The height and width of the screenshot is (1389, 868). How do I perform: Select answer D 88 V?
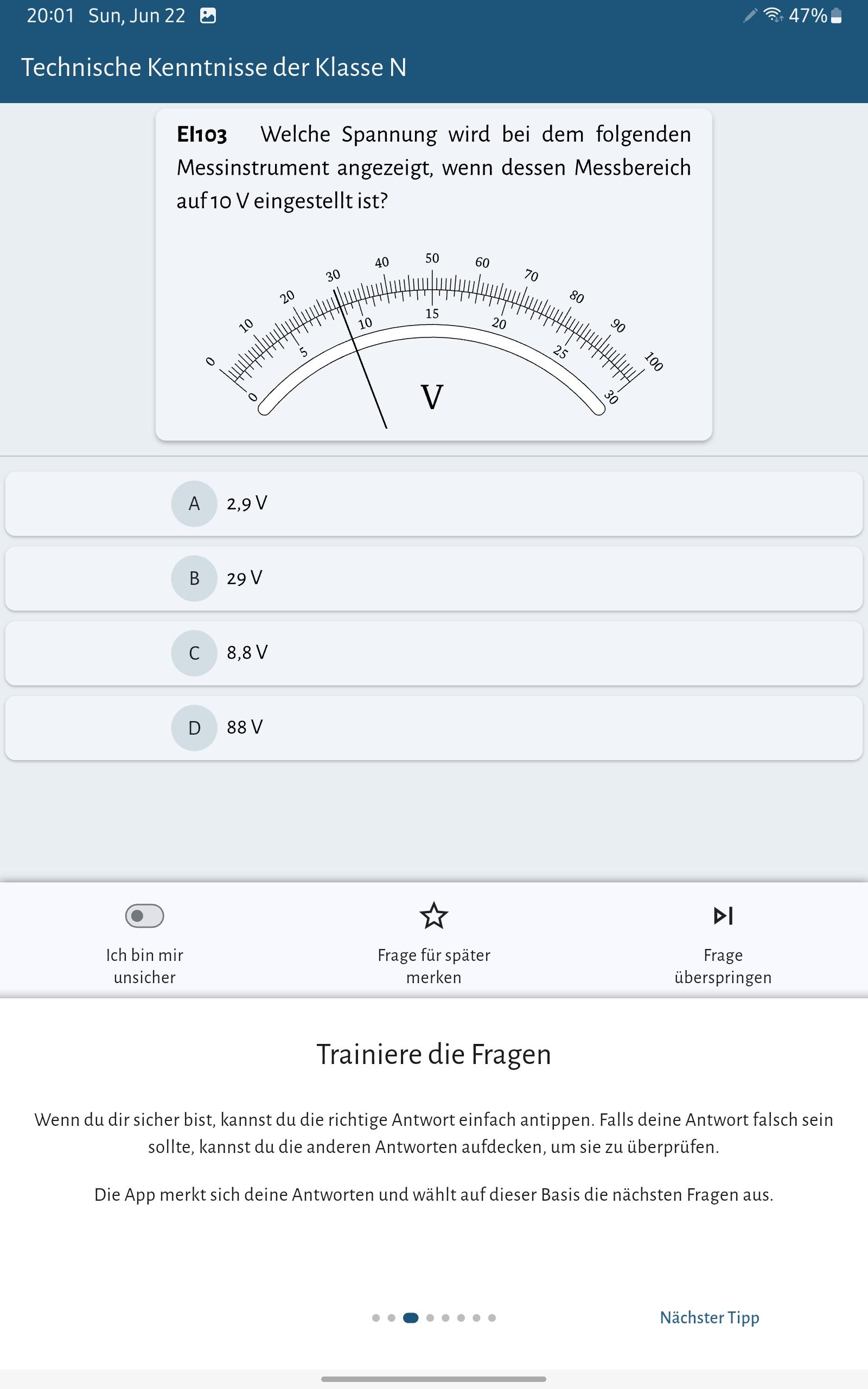tap(433, 727)
